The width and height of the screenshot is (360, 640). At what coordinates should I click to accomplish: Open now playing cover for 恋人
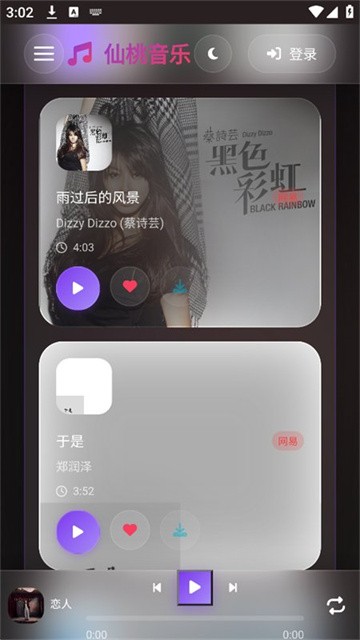26,605
